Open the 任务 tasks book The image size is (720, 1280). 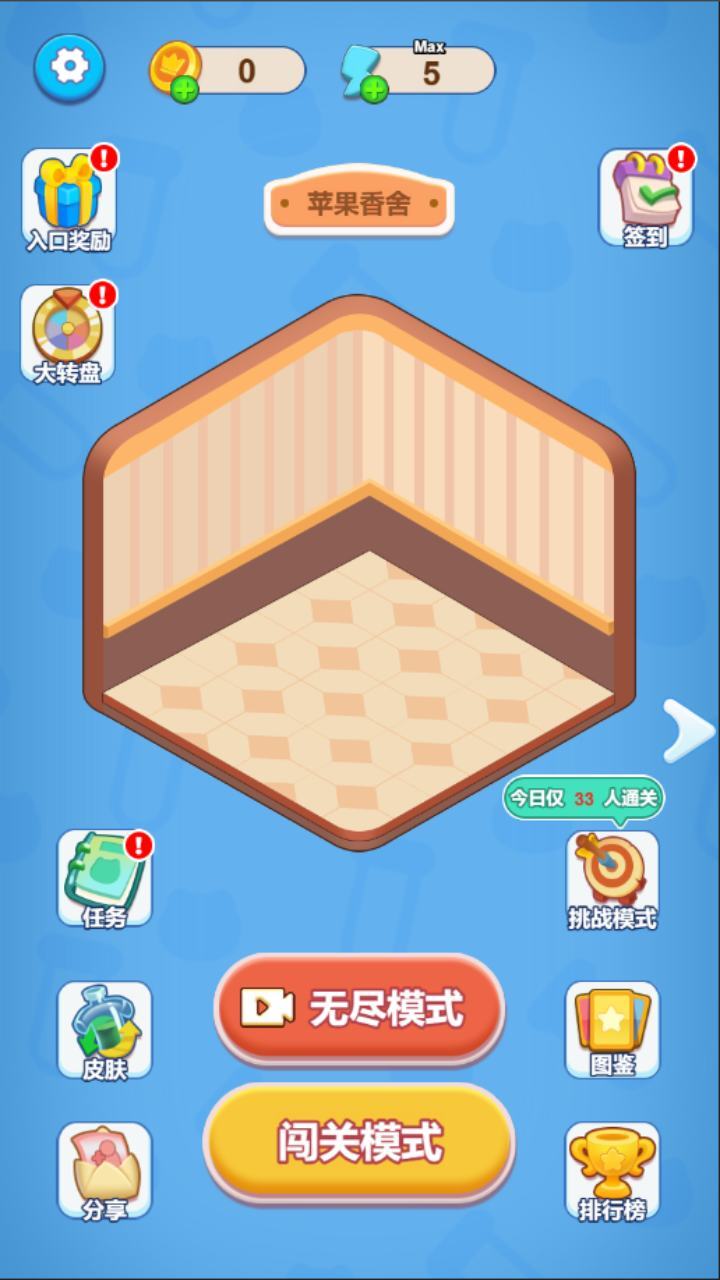104,878
